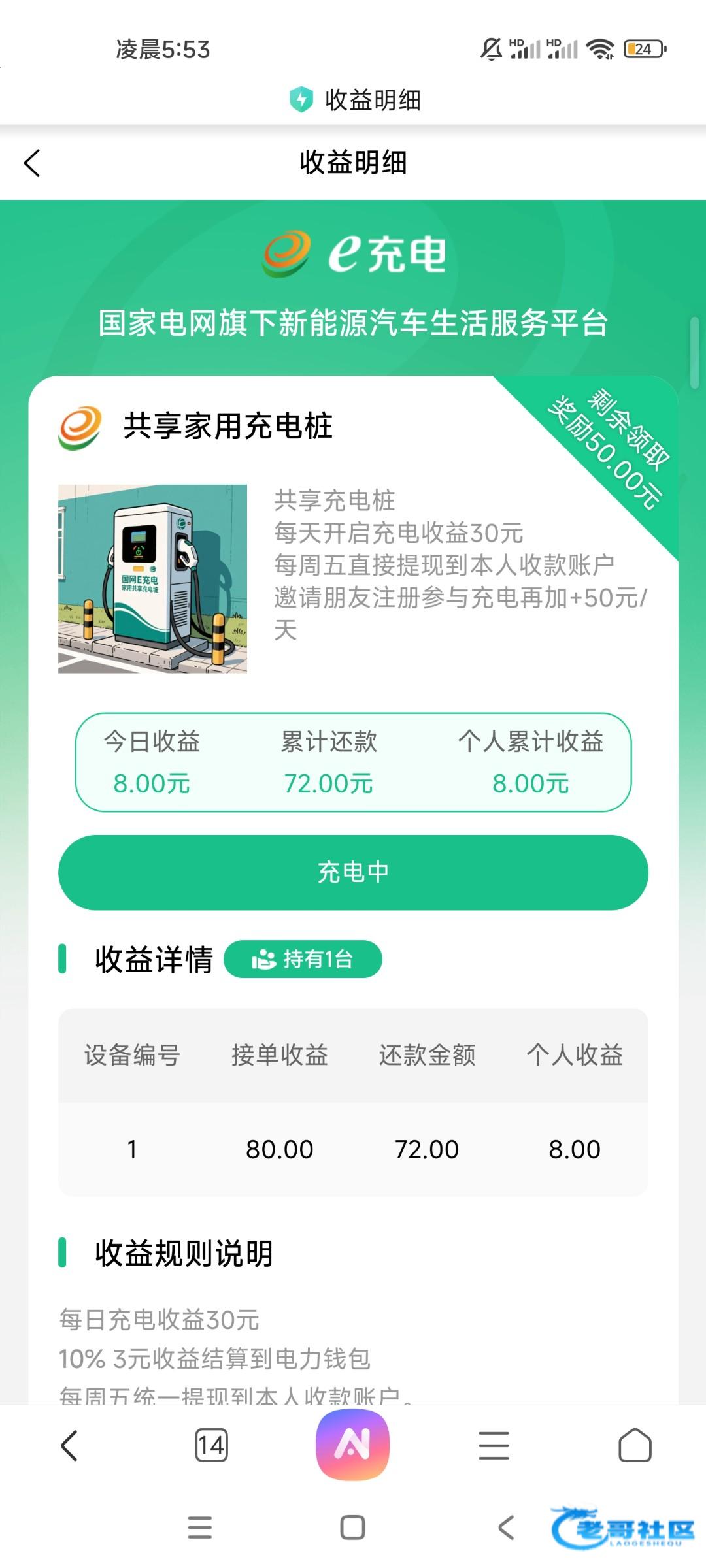Open the browser menu icon
Image resolution: width=706 pixels, height=1568 pixels.
494,1445
